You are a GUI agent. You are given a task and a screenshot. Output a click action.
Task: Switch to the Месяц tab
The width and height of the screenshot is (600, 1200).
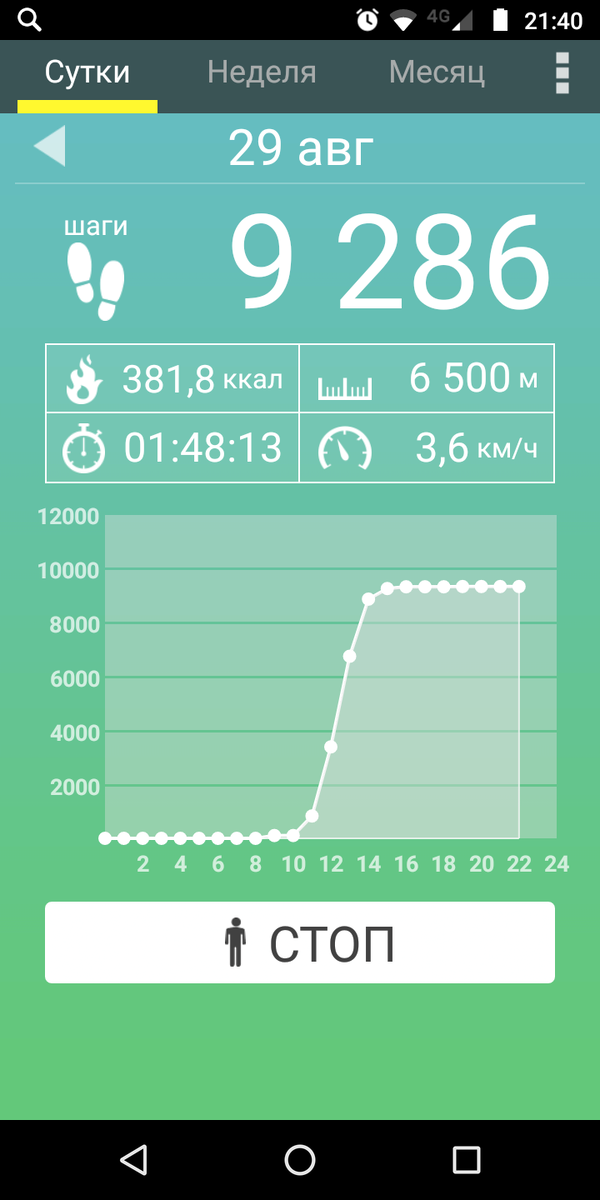(x=437, y=73)
